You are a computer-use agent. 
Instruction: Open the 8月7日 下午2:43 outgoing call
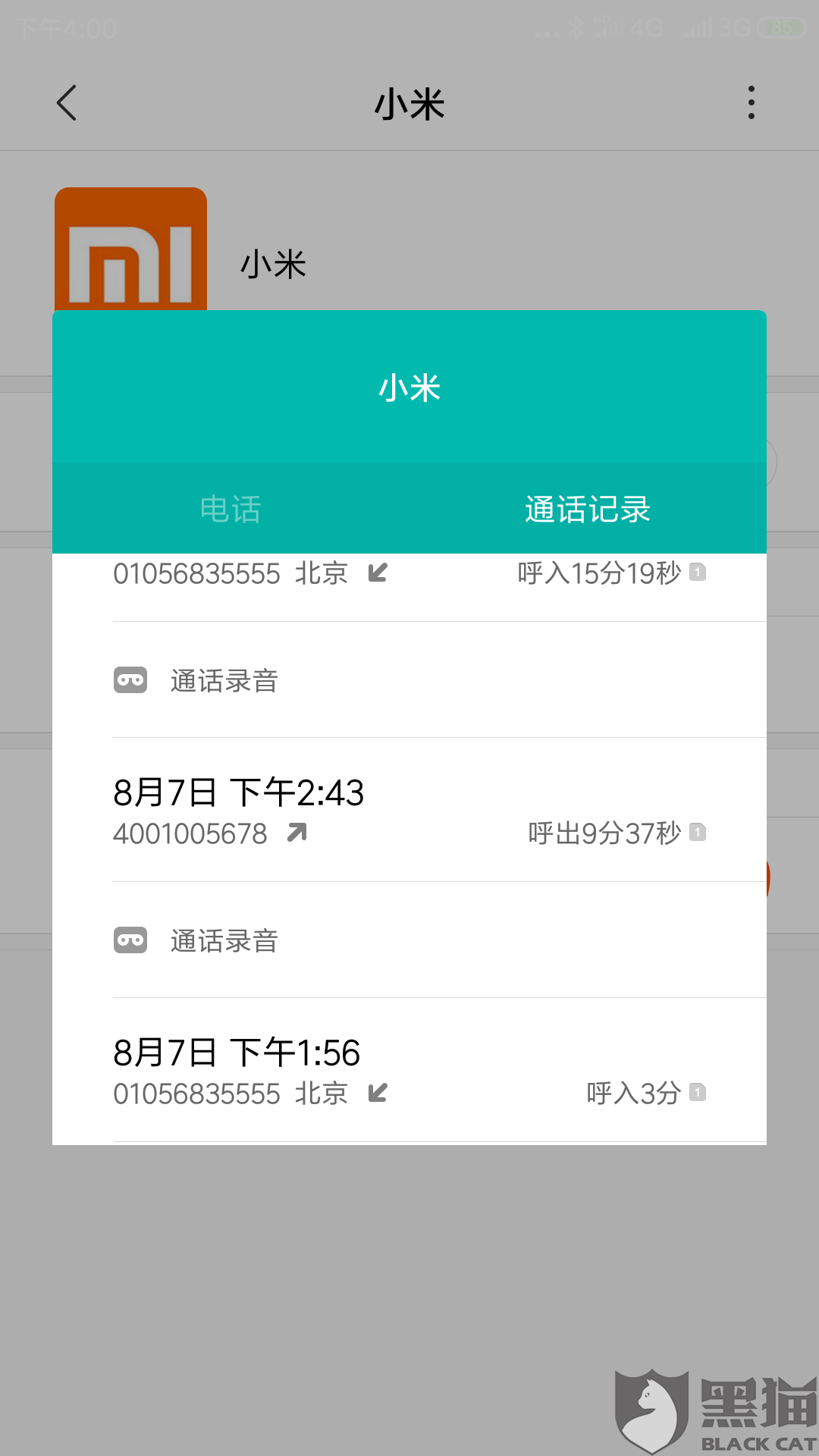[x=409, y=810]
